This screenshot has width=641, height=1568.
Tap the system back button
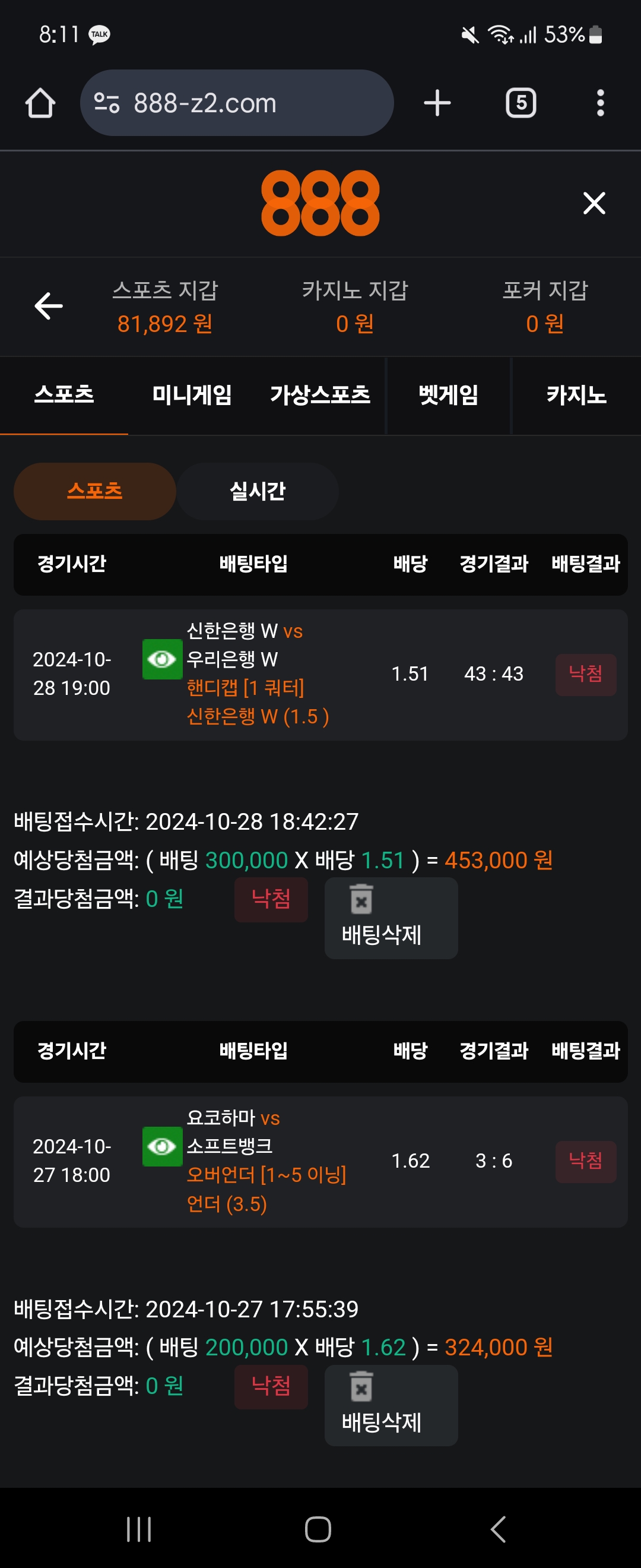(498, 1529)
